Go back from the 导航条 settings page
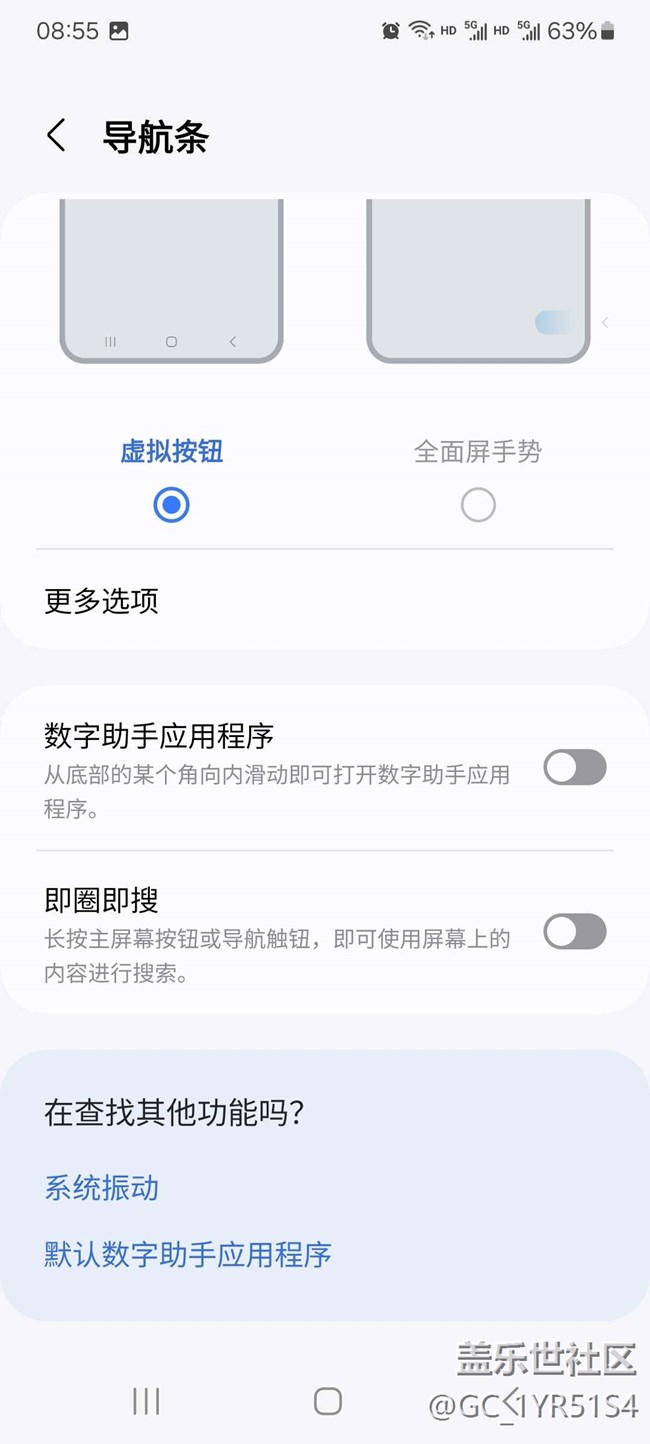The height and width of the screenshot is (1444, 650). pyautogui.click(x=56, y=136)
